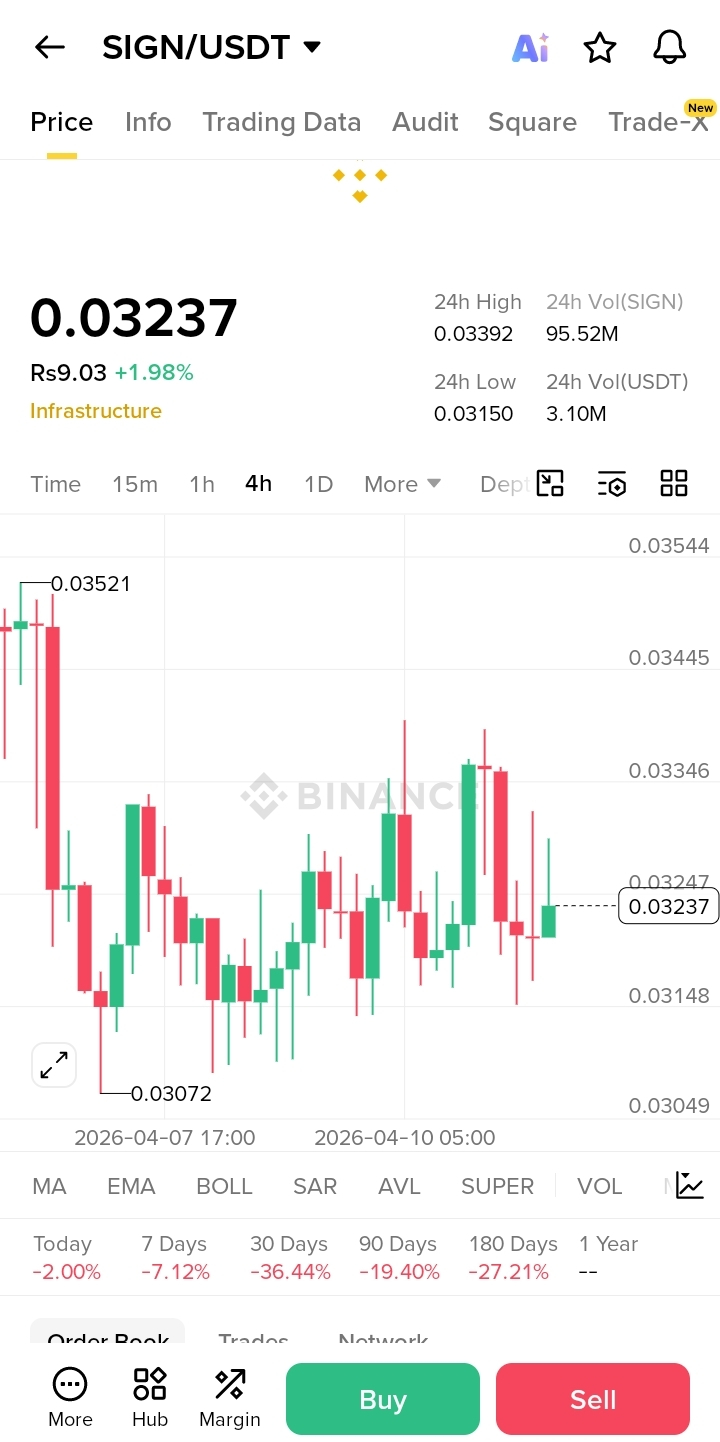720x1442 pixels.
Task: Go back using the arrow icon
Action: [49, 47]
